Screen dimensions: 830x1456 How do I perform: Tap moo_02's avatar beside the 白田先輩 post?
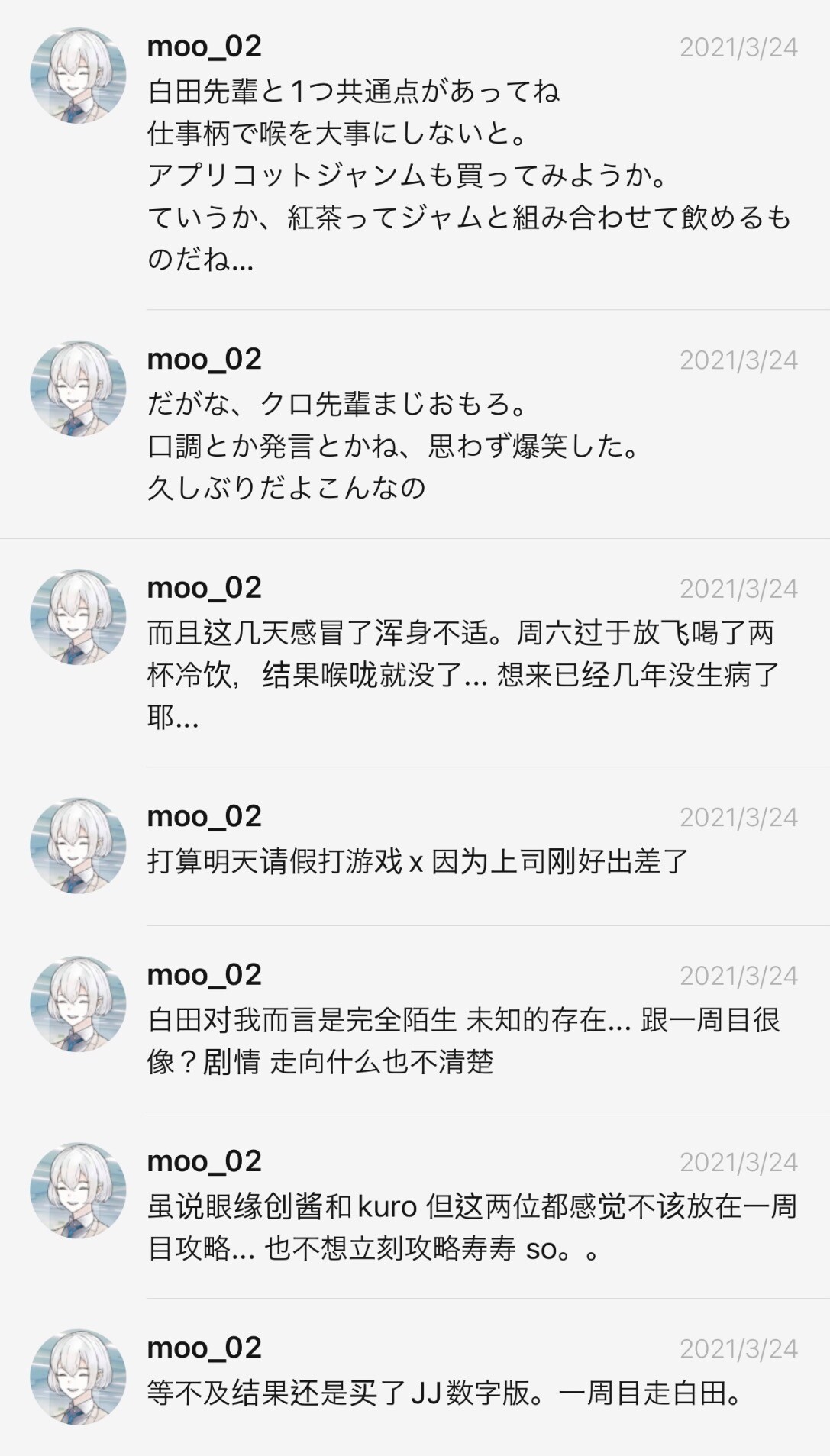click(x=78, y=76)
